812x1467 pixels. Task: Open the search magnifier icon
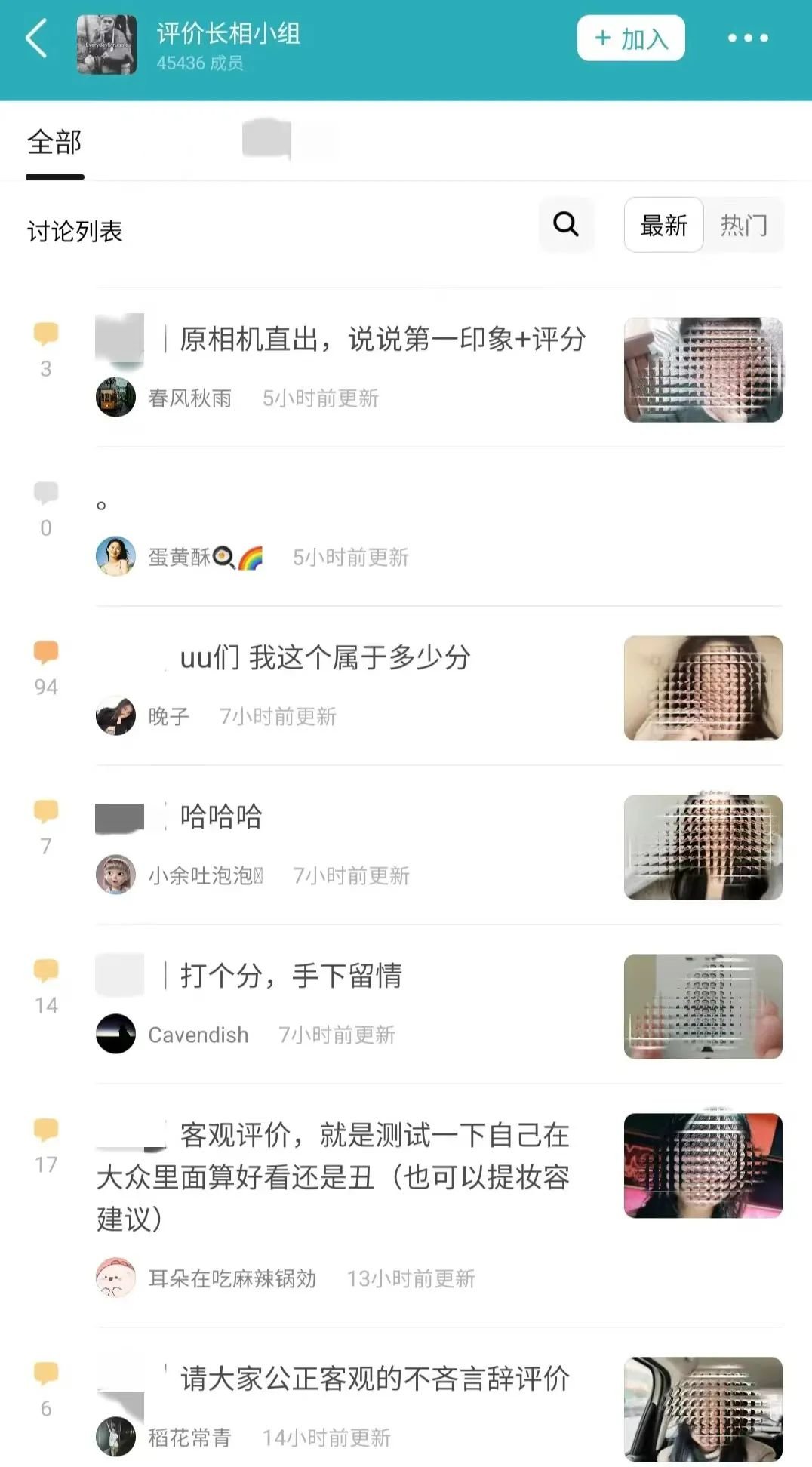[565, 225]
